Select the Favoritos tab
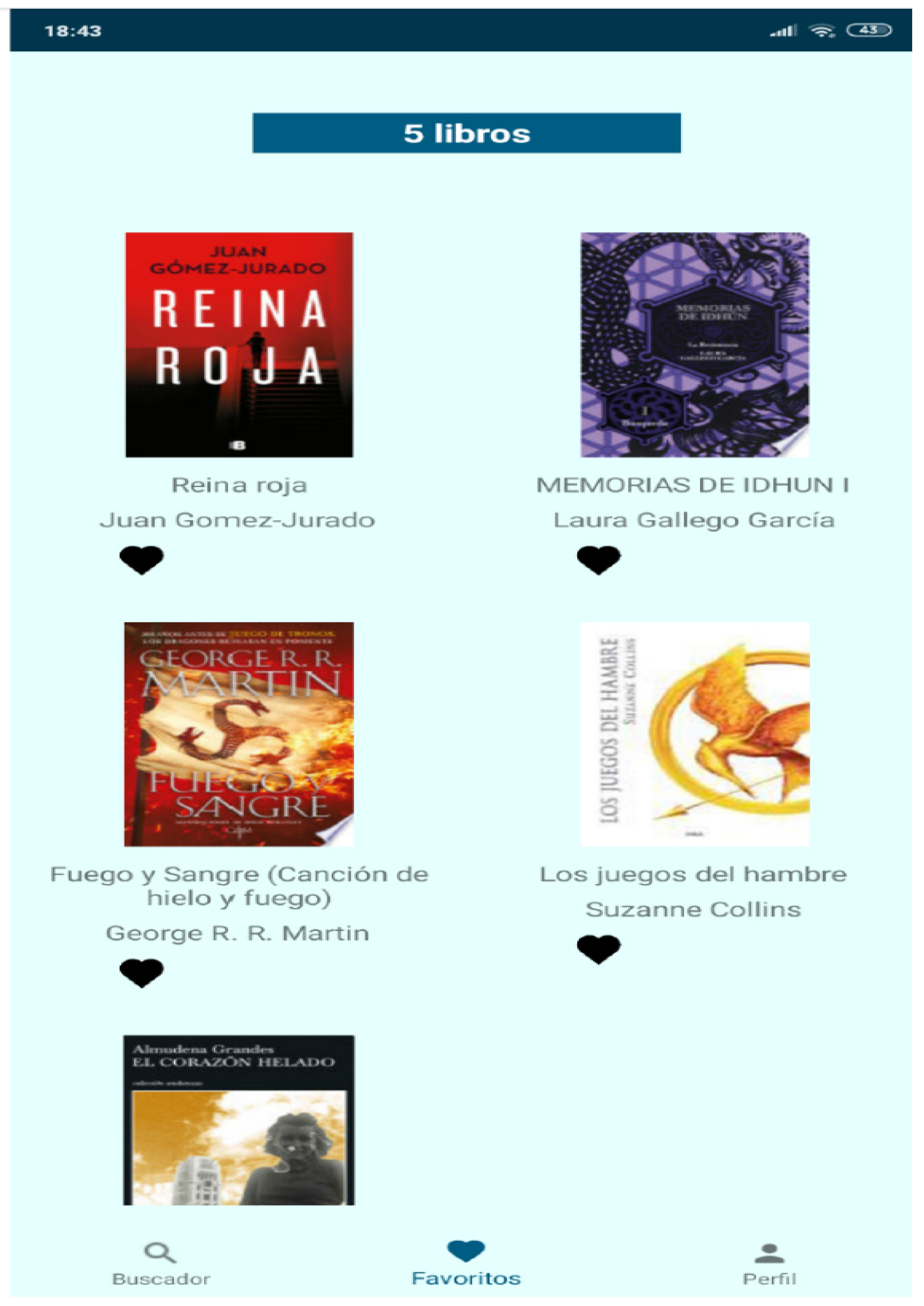The height and width of the screenshot is (1306, 924). pos(466,1263)
